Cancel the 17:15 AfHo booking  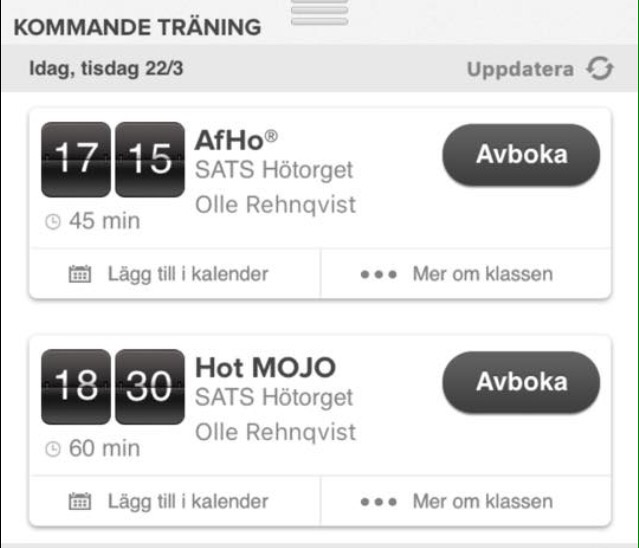(x=521, y=155)
